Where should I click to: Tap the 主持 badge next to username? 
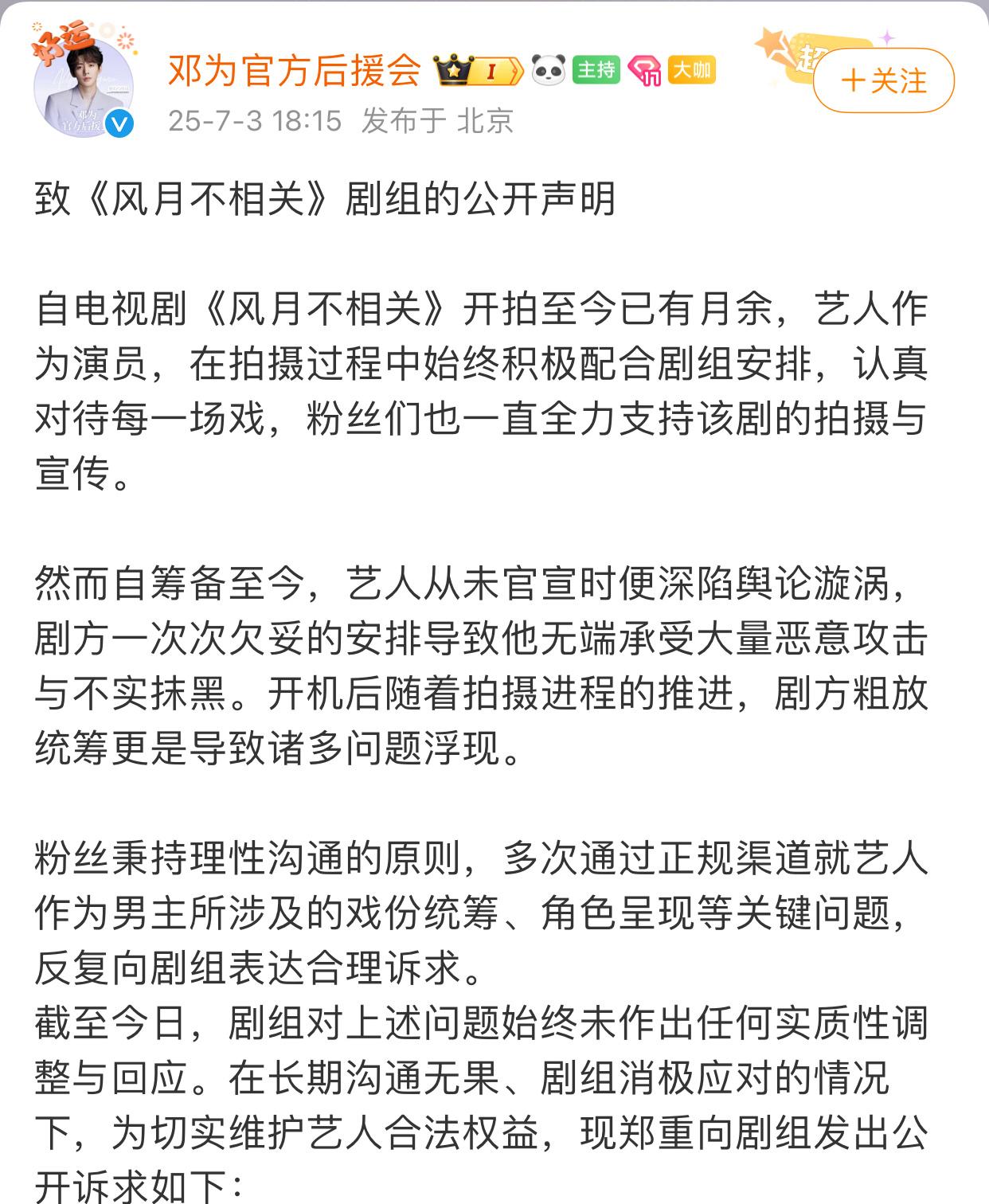[596, 70]
